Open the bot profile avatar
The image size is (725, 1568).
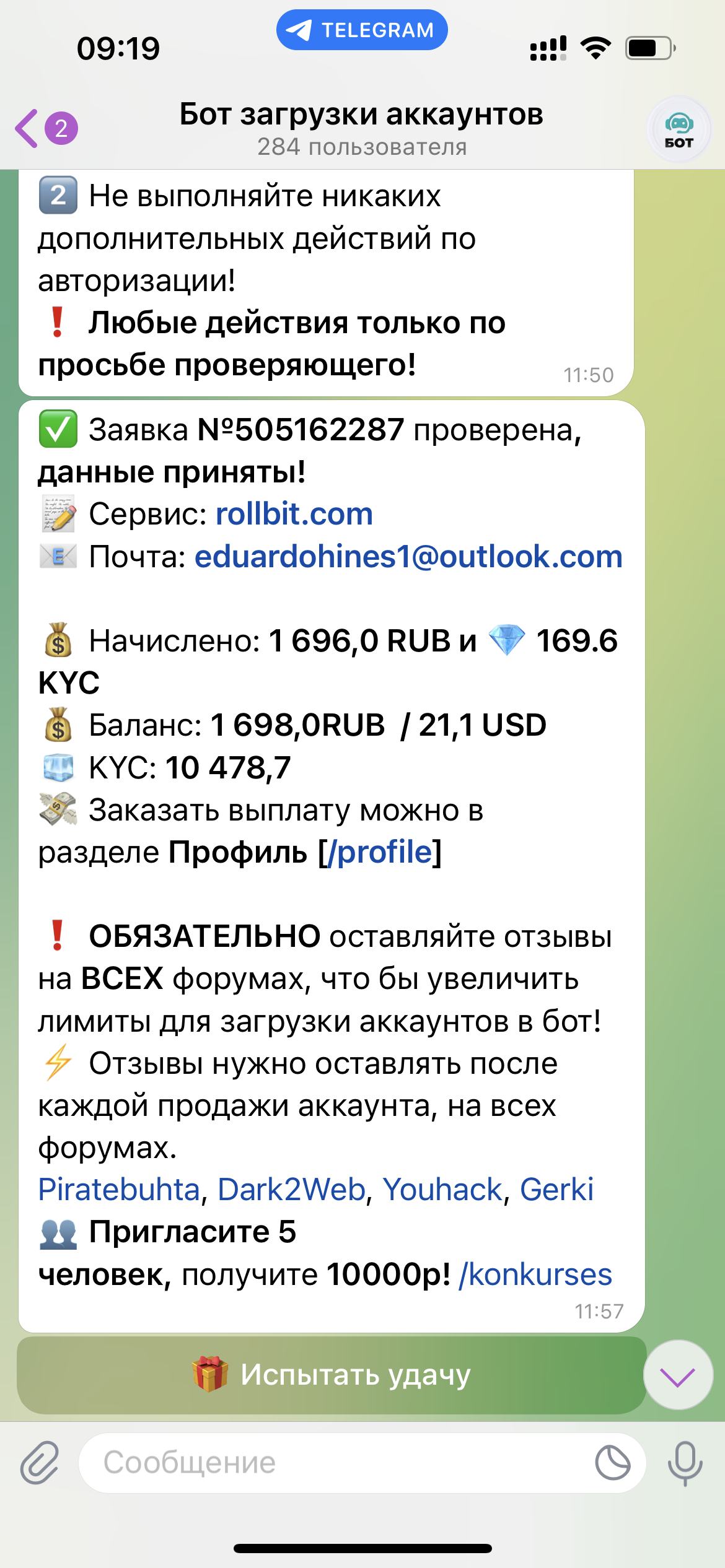tap(679, 129)
